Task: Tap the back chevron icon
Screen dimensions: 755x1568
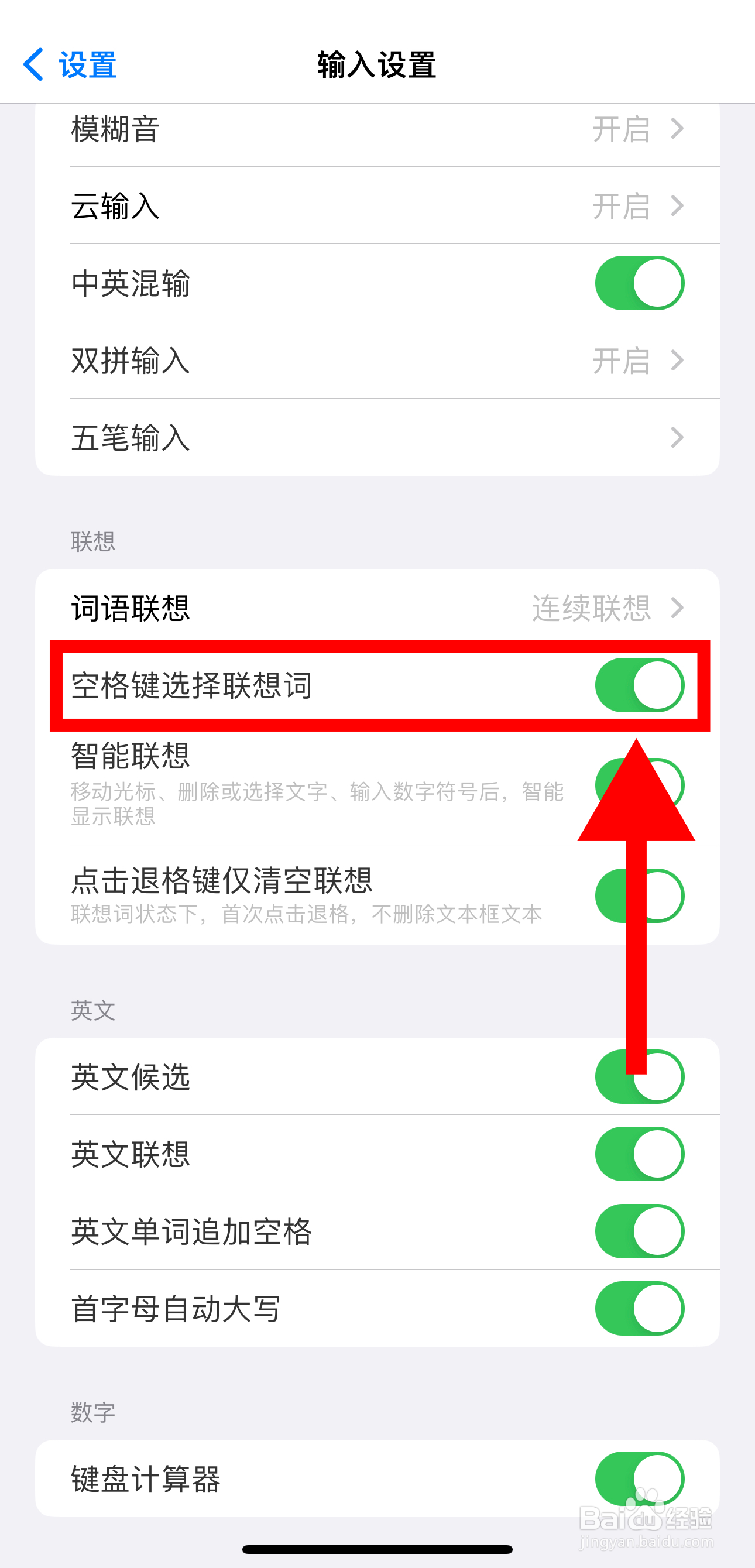Action: [33, 63]
